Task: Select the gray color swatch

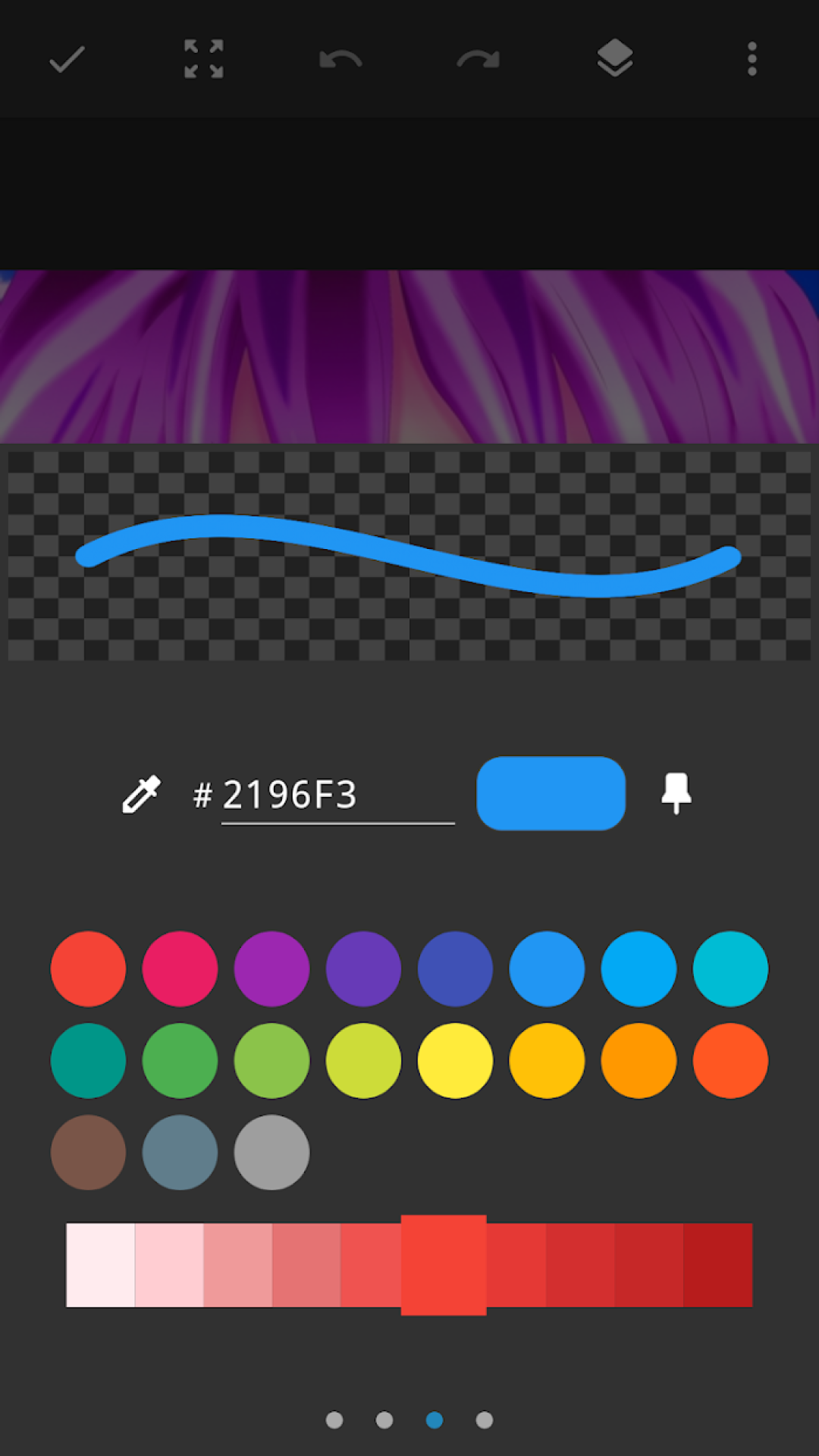Action: 272,1153
